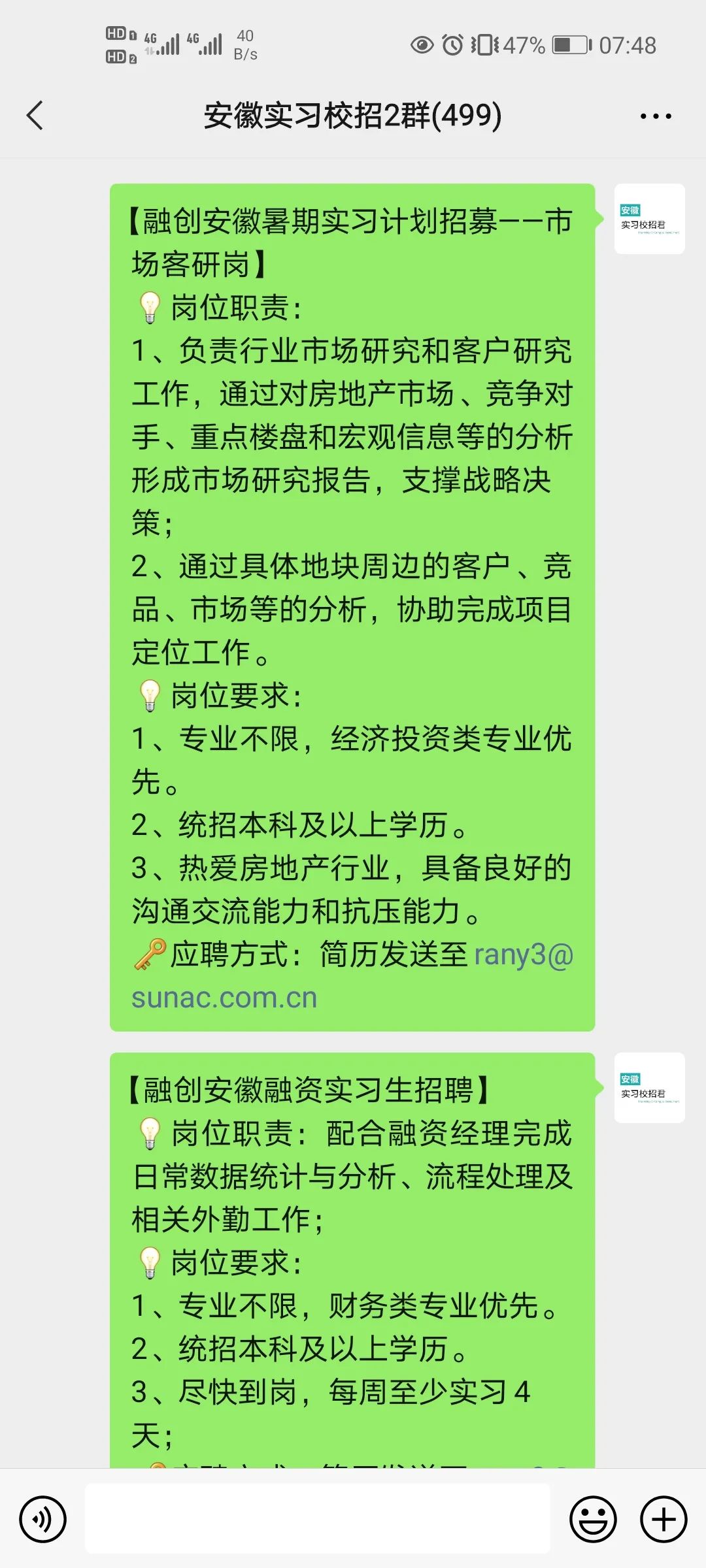
Task: Open the plus attachment menu
Action: (x=664, y=1519)
